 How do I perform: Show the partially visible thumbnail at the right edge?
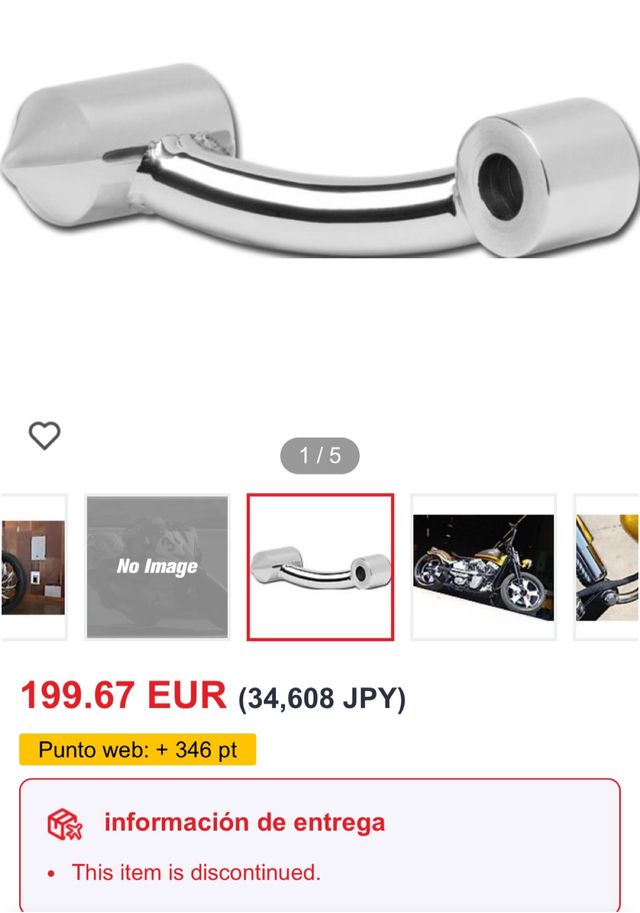click(x=609, y=567)
